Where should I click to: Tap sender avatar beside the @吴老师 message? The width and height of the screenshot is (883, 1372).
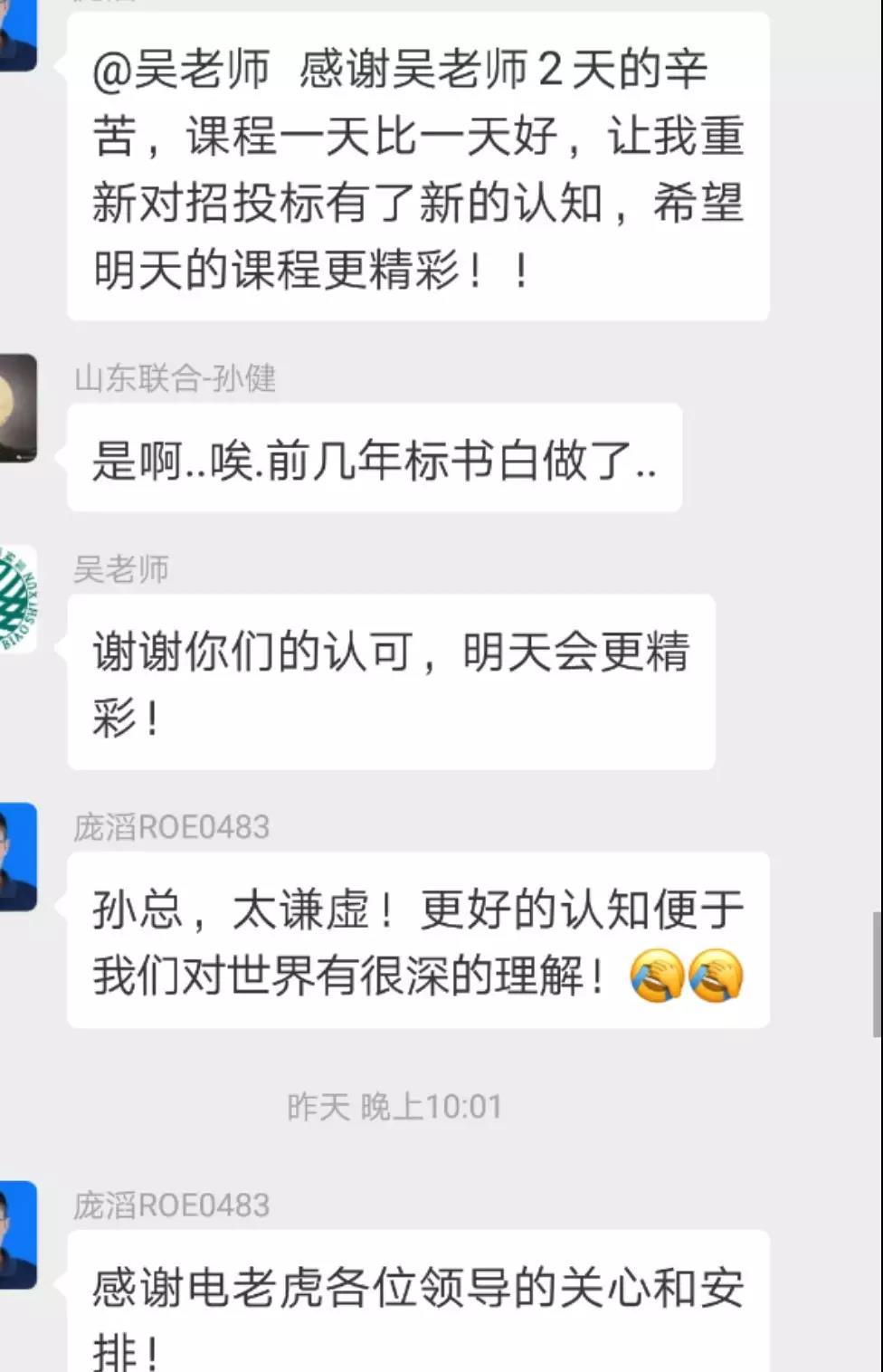click(17, 34)
